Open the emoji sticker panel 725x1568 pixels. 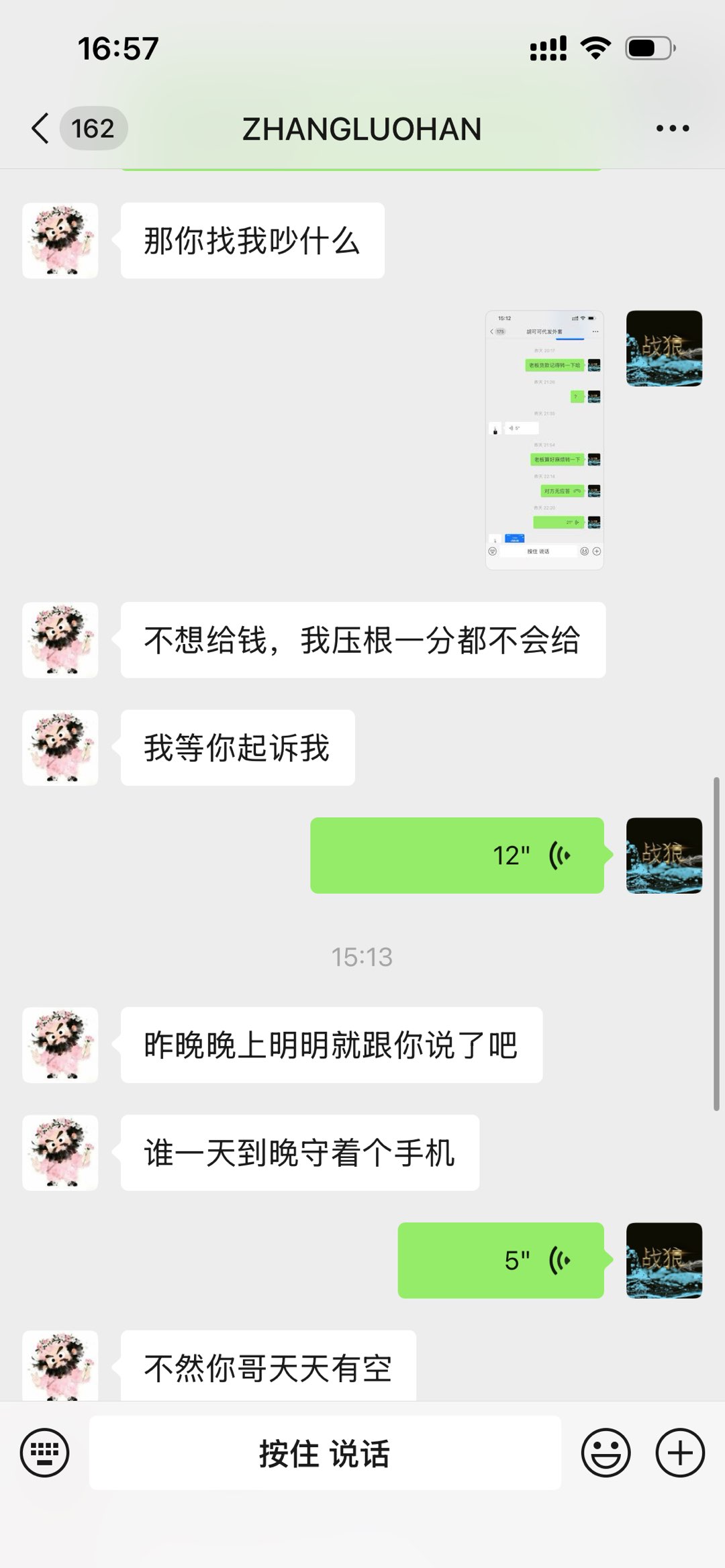(606, 1453)
